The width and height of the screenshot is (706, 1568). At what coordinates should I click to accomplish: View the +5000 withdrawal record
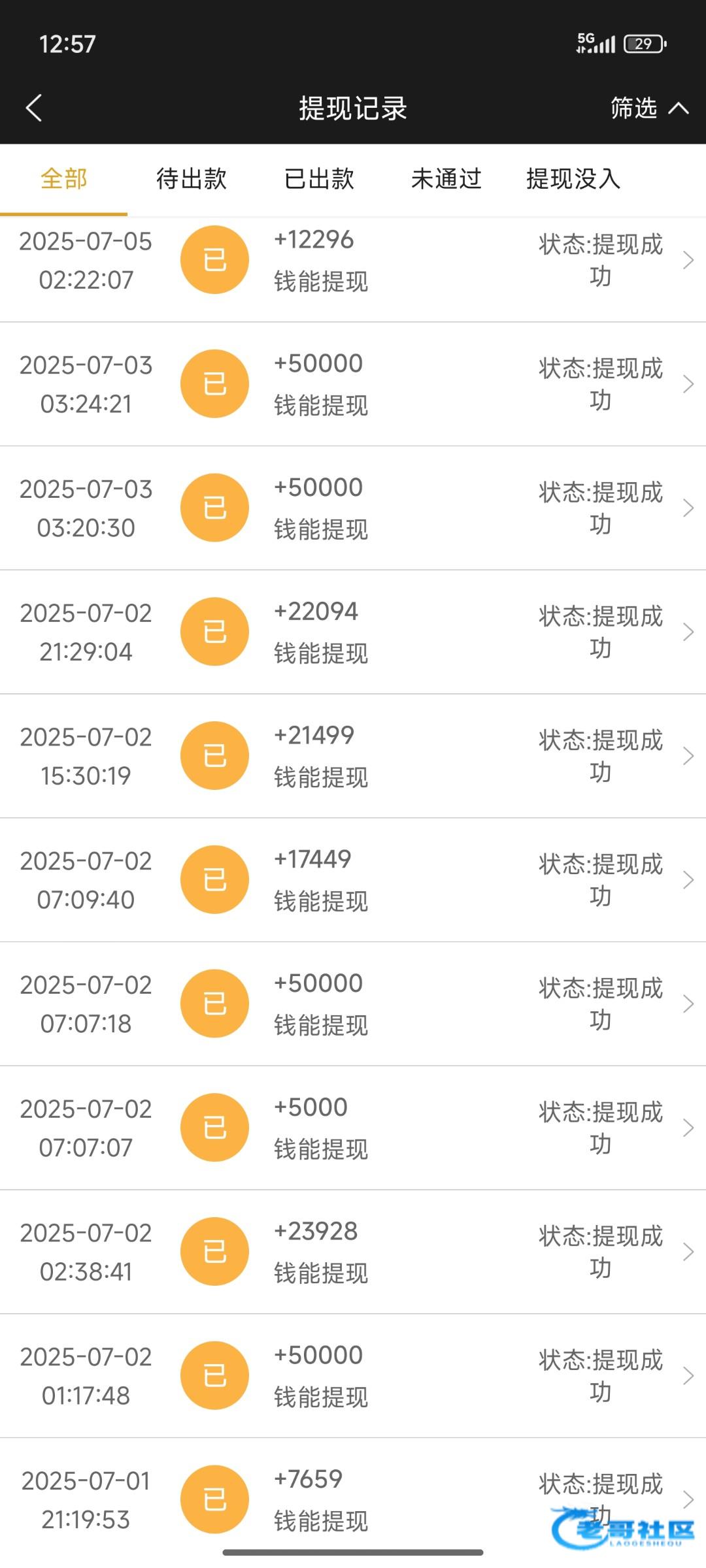click(x=353, y=1128)
